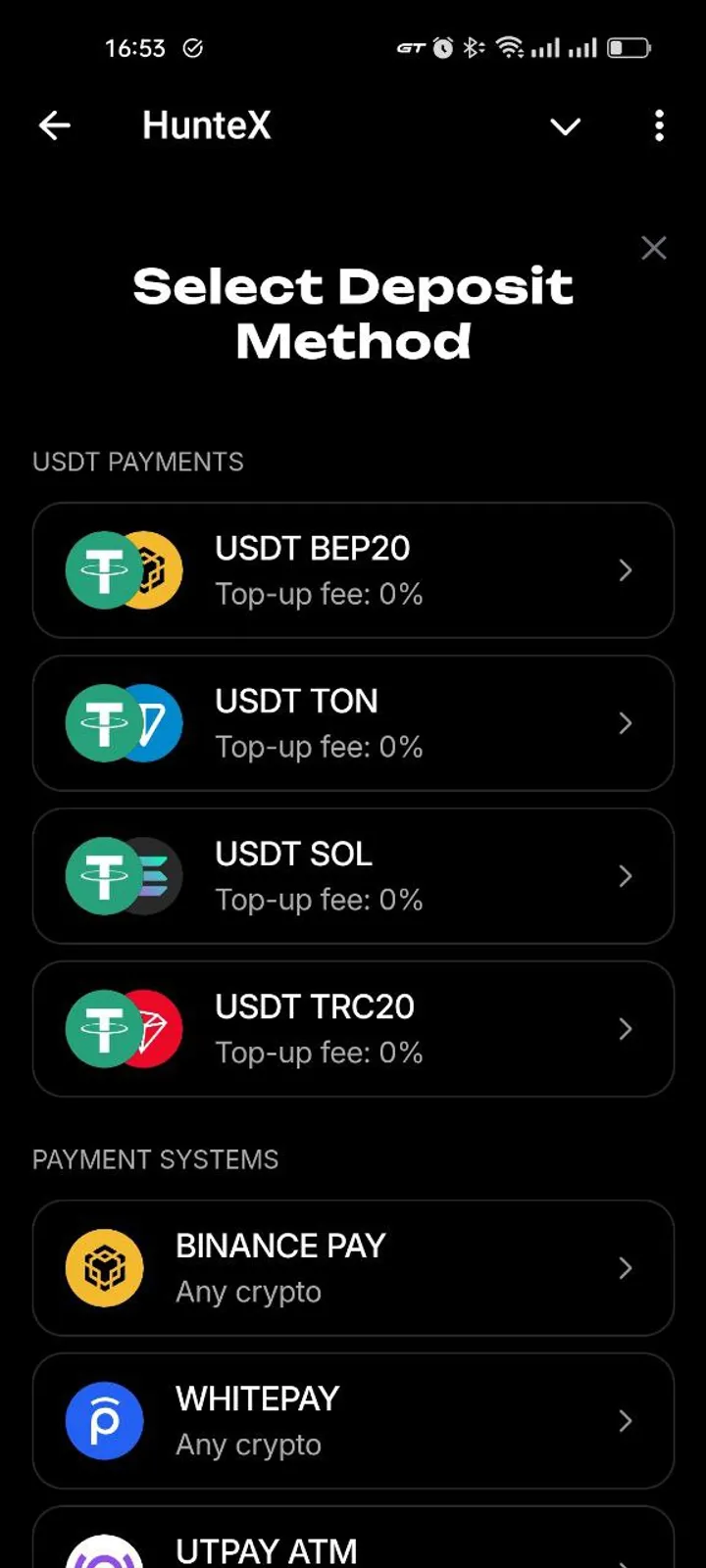Choose USDT TON deposit option
This screenshot has width=706, height=1568.
click(353, 723)
